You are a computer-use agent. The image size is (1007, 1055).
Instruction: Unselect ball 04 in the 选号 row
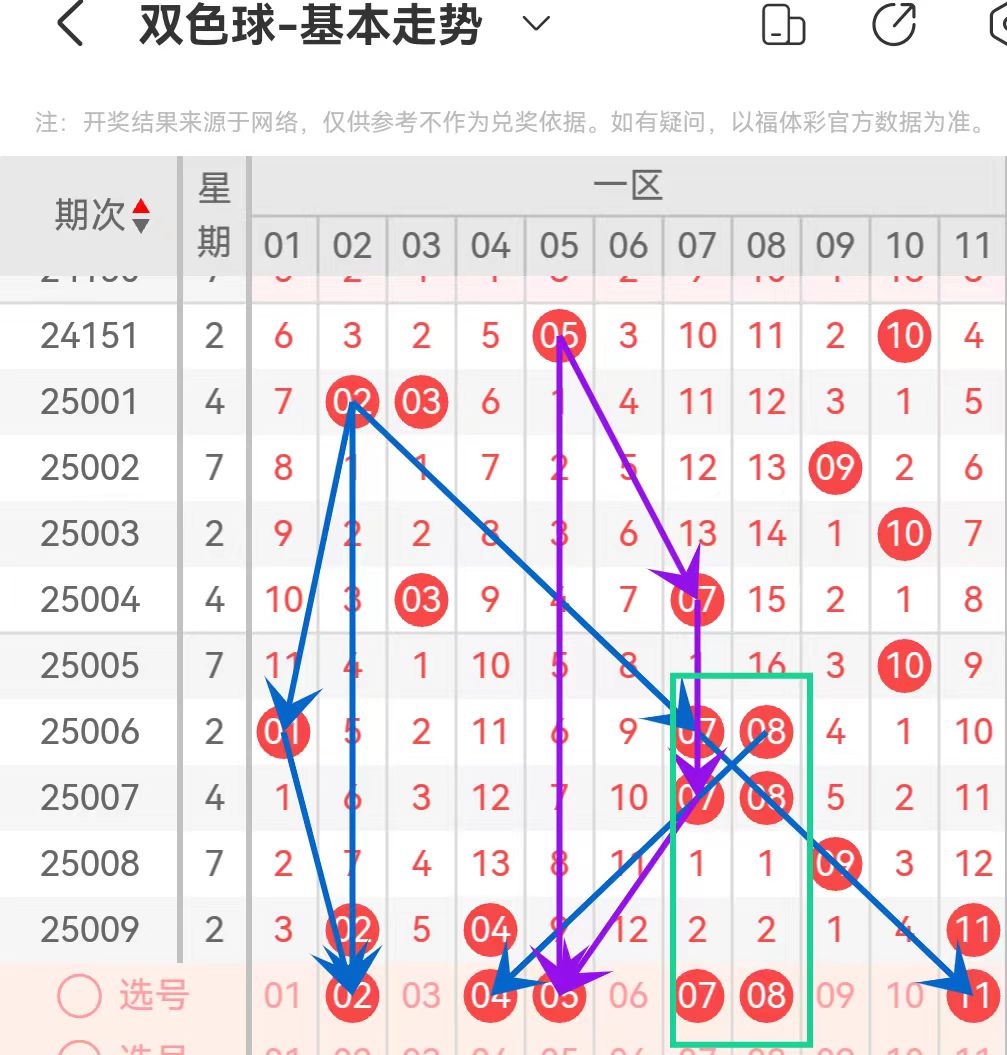pos(490,996)
